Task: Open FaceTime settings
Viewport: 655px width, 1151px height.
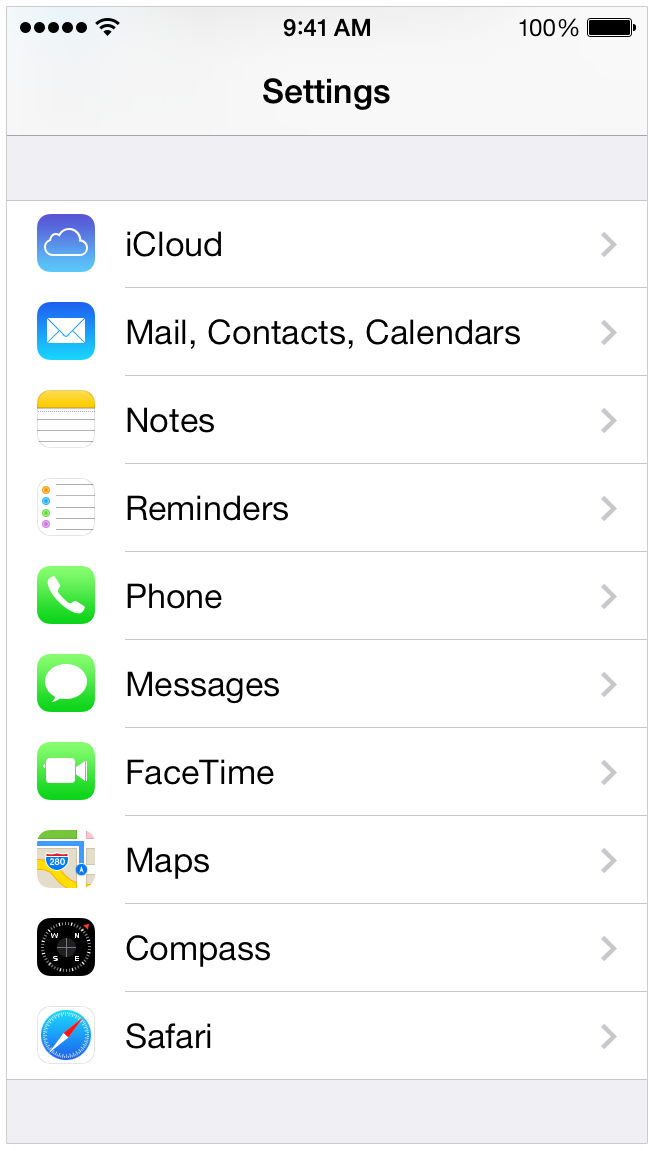Action: (x=326, y=772)
